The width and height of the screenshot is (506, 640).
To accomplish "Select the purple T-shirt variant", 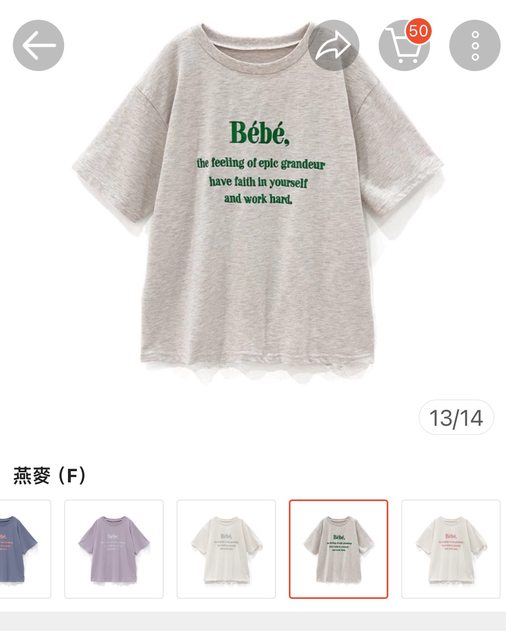I will (x=114, y=549).
